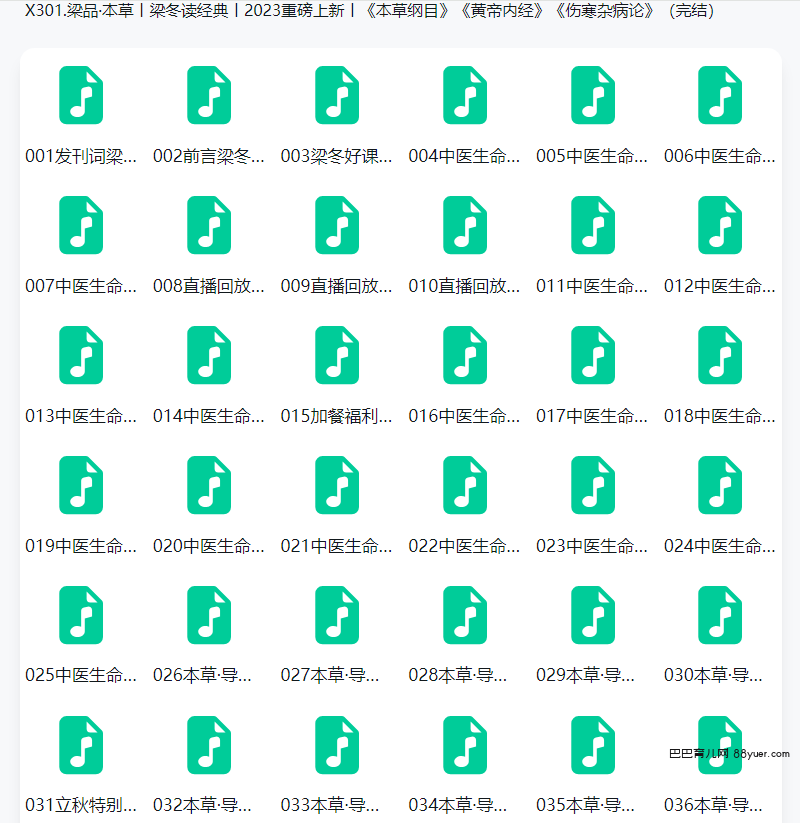Open file 009直播回放
The image size is (800, 823).
click(x=337, y=226)
